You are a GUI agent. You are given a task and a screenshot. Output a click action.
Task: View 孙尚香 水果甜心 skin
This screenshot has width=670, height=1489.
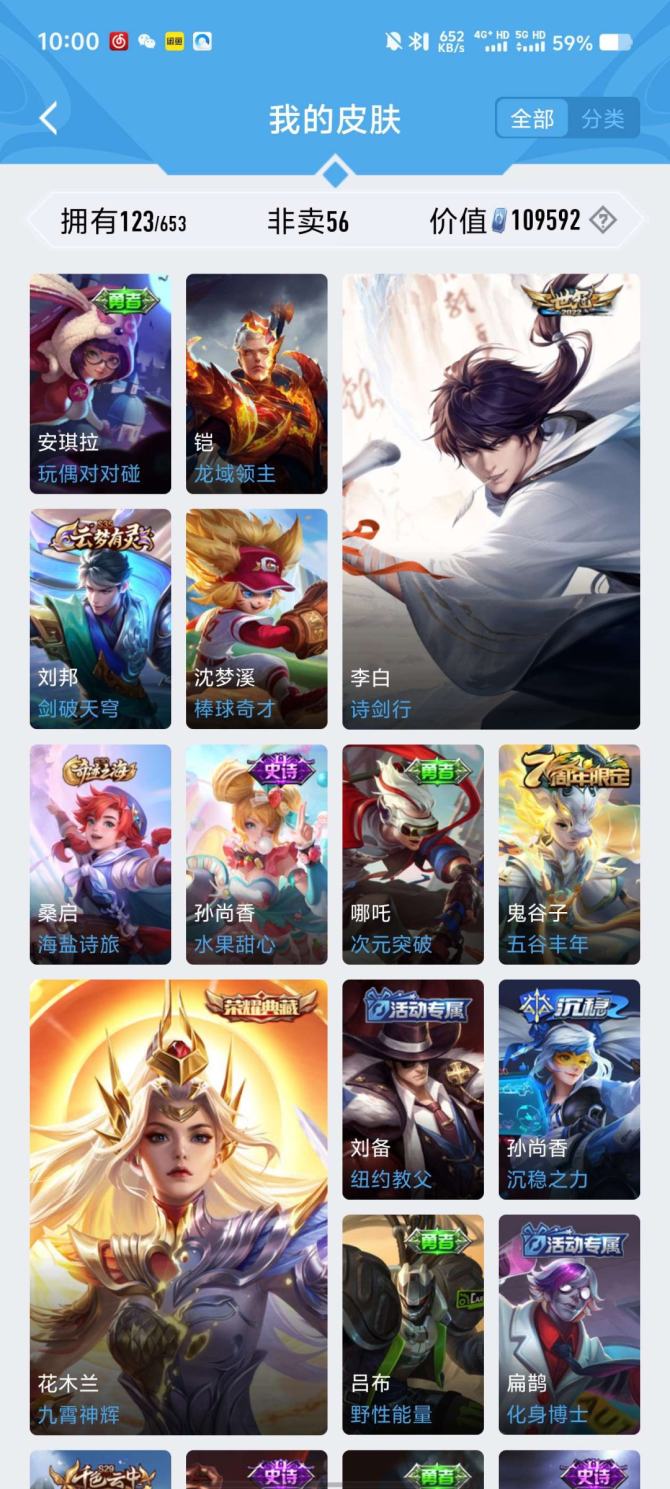pyautogui.click(x=256, y=854)
